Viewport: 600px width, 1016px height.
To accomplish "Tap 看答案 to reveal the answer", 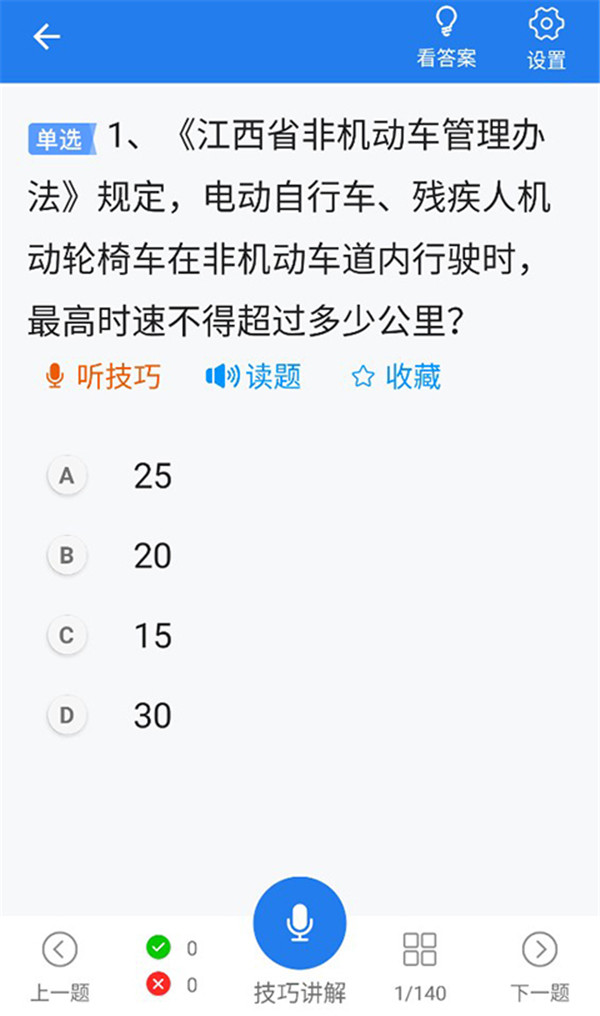I will (x=446, y=38).
